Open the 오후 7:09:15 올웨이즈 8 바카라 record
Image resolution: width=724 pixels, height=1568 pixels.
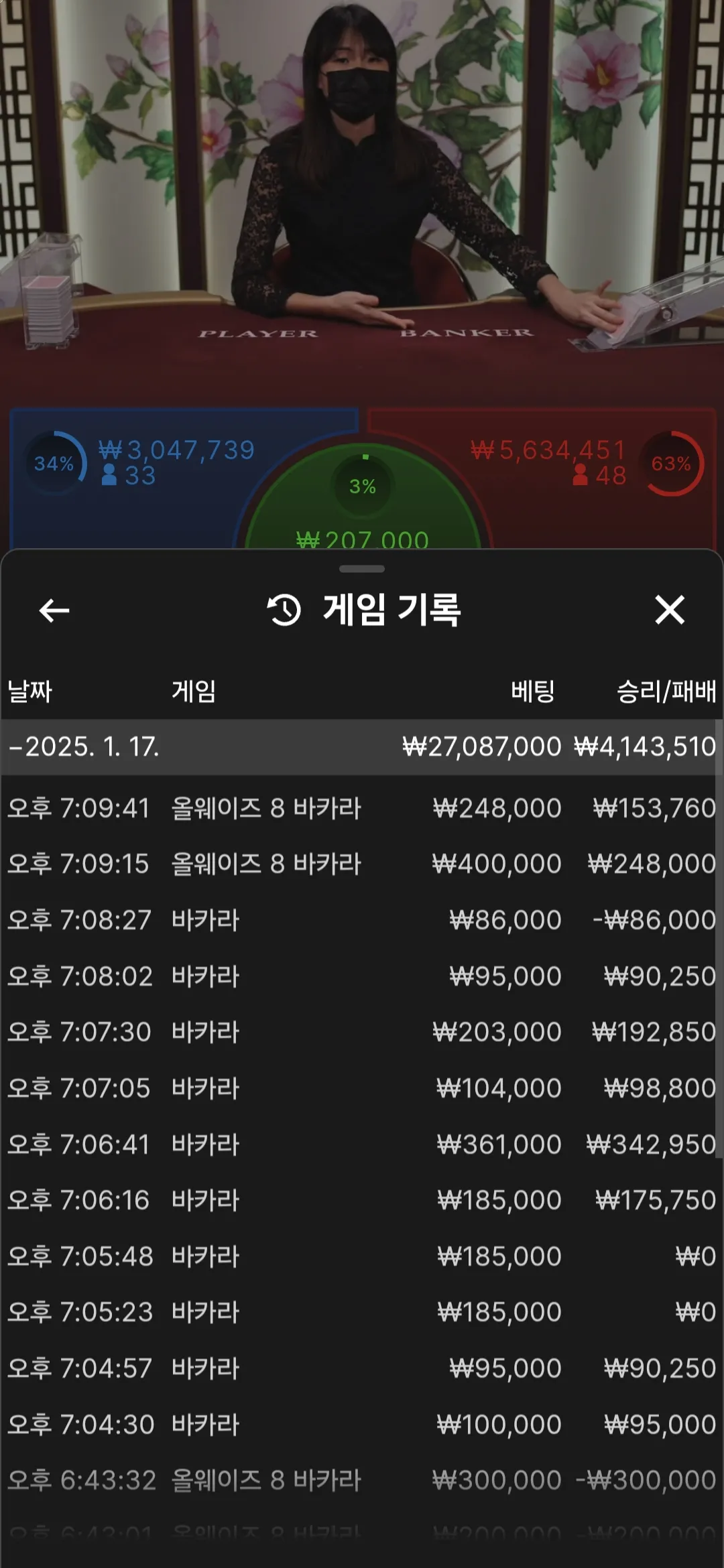362,864
